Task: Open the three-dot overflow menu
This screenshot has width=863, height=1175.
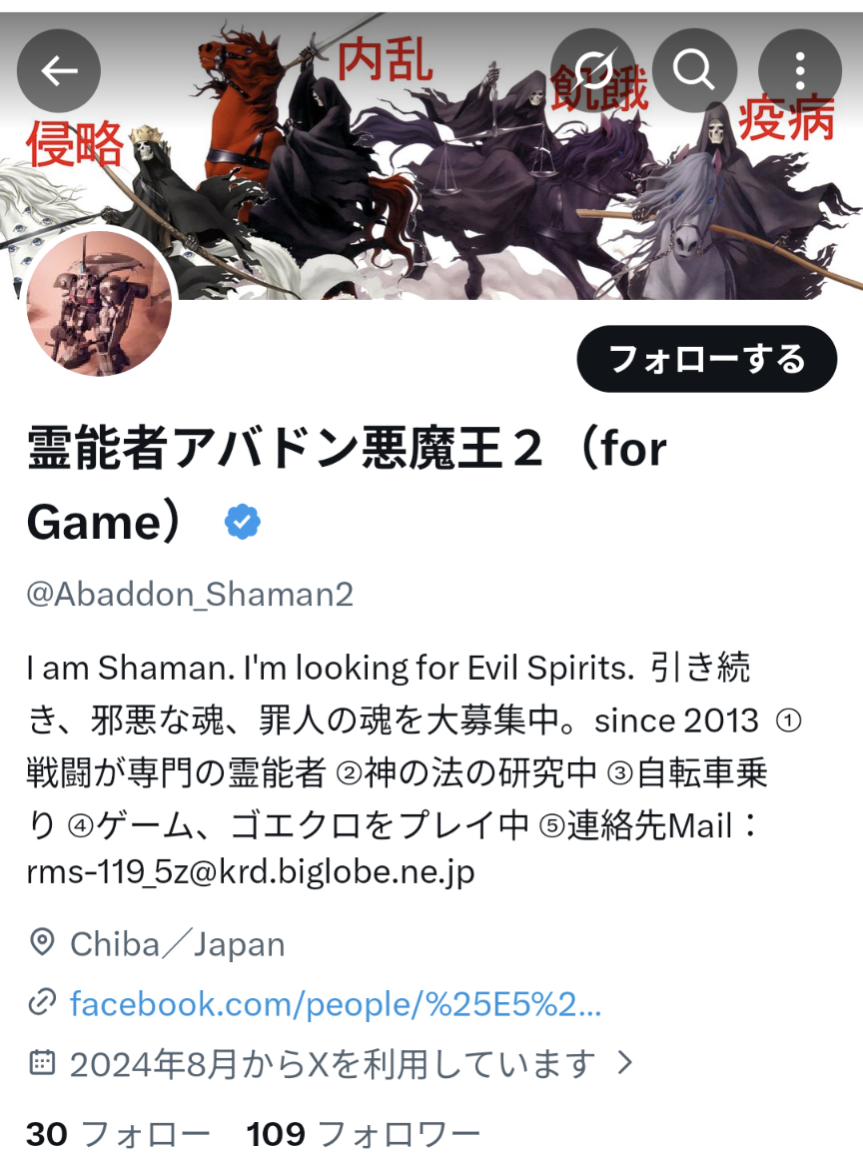Action: click(799, 70)
